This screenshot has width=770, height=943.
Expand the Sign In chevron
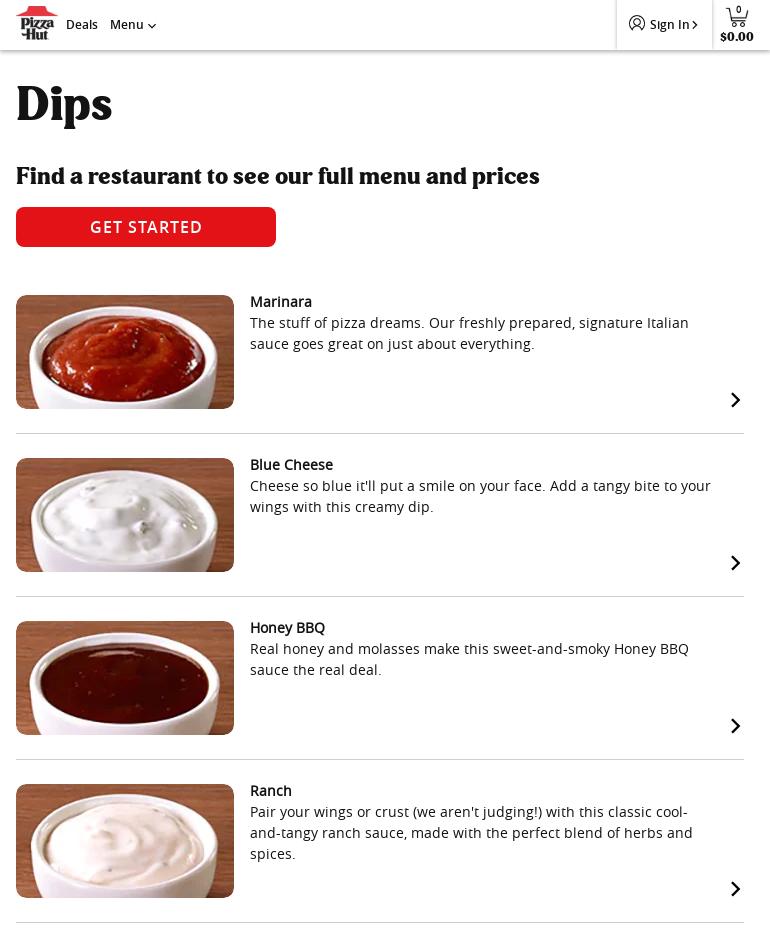tap(695, 24)
